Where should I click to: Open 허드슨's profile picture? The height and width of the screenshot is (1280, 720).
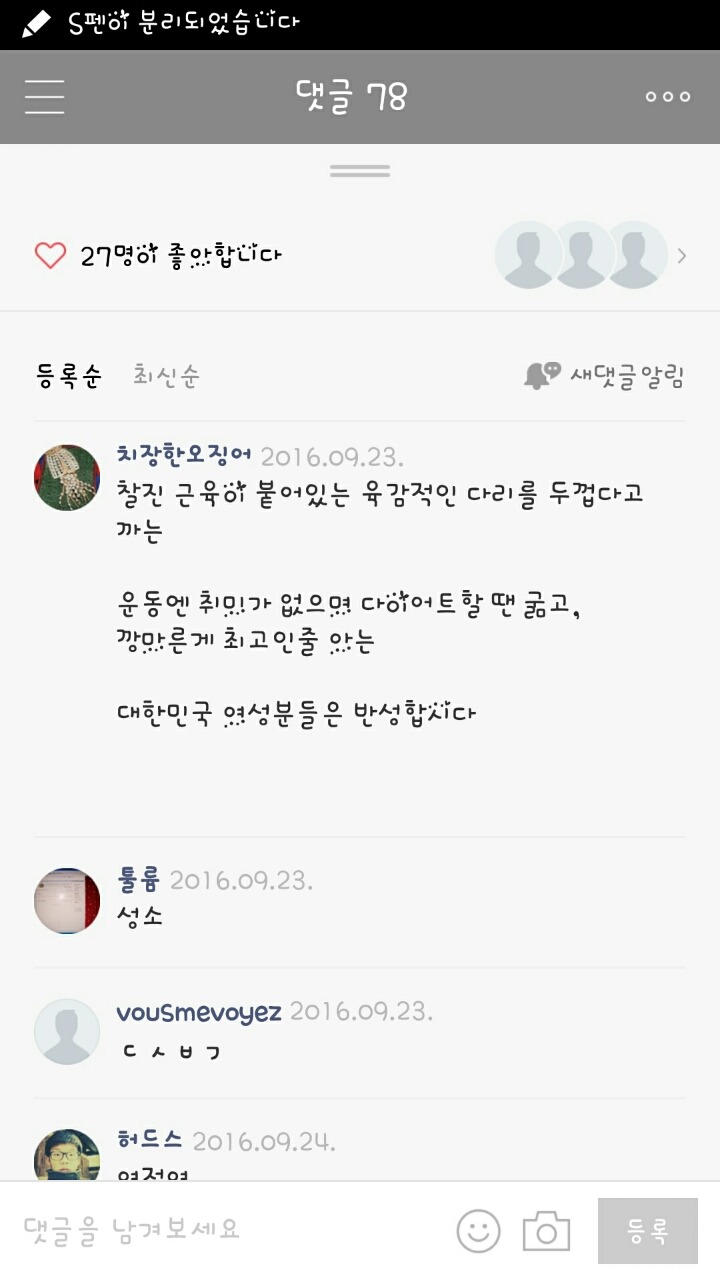point(67,1156)
